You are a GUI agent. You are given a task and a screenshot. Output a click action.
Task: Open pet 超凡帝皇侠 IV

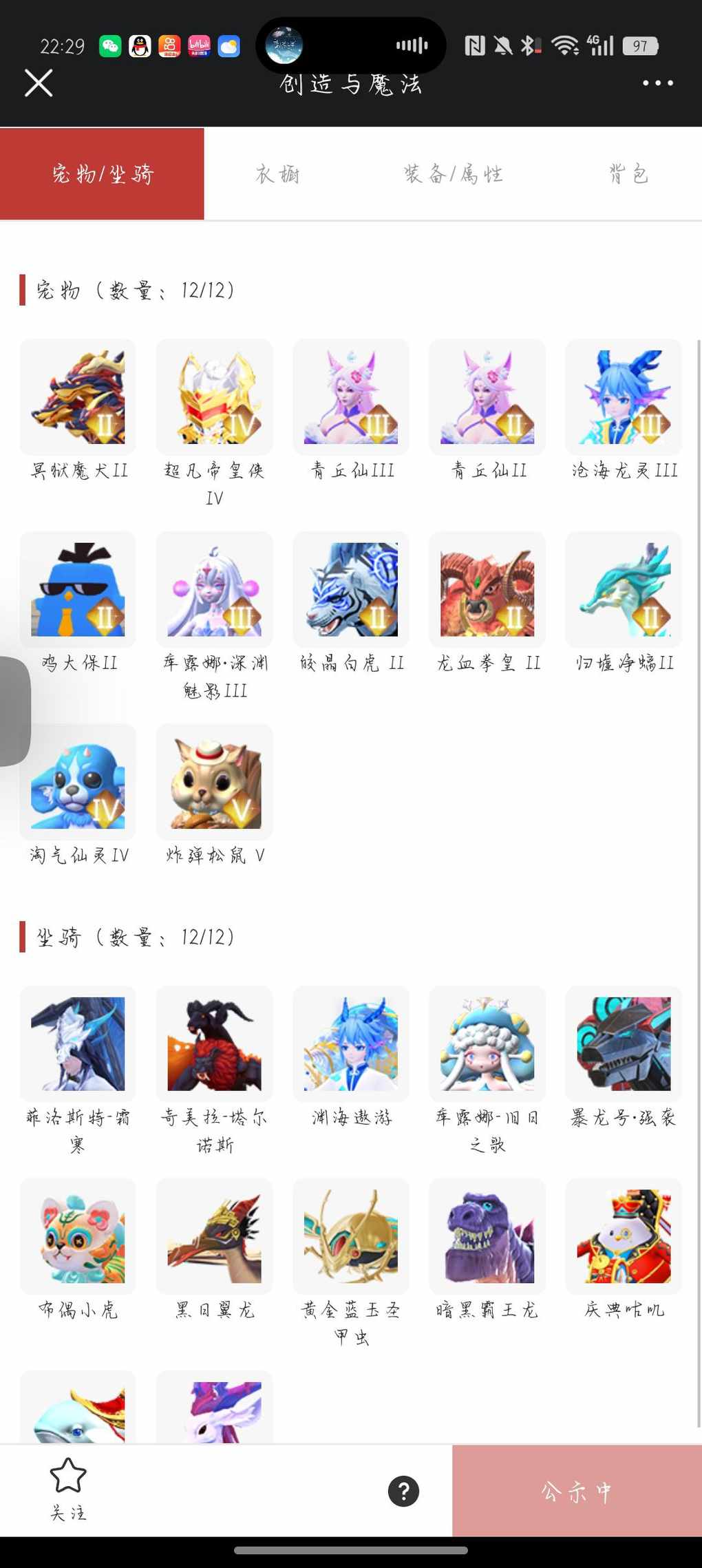[x=214, y=397]
